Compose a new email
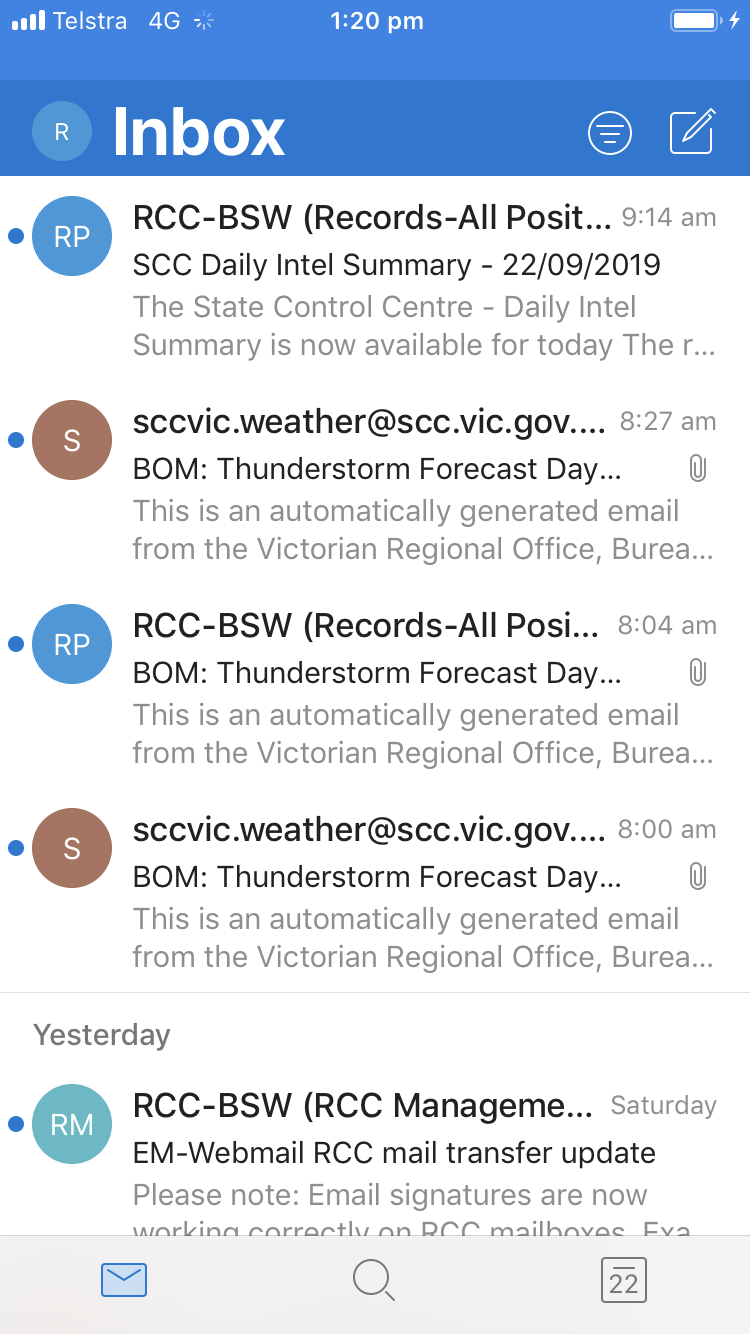This screenshot has height=1334, width=750. (692, 132)
